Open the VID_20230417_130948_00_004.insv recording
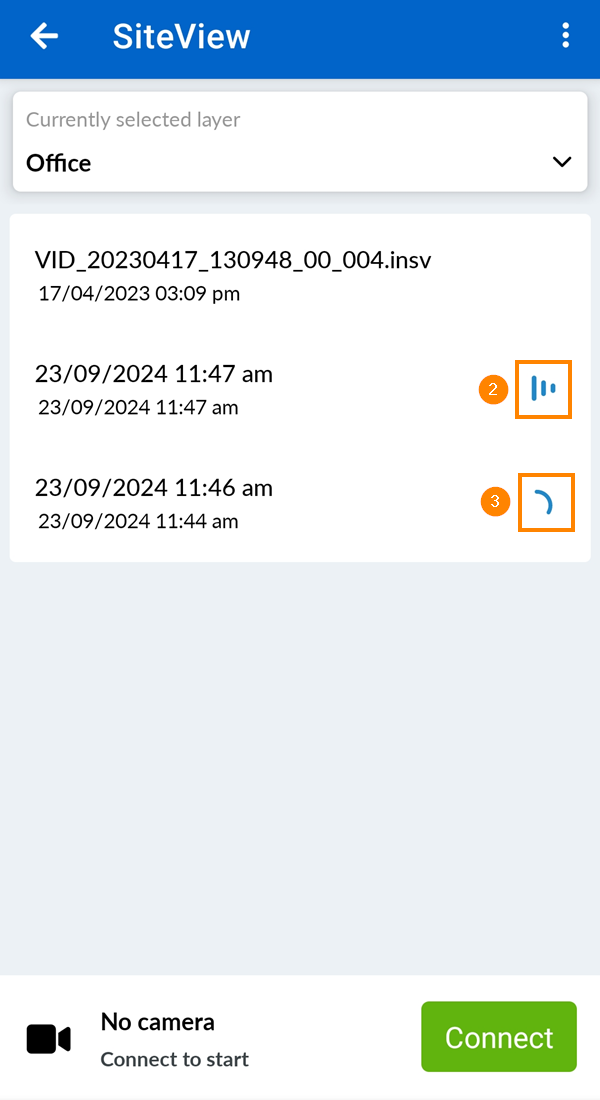Viewport: 600px width, 1100px height. (x=232, y=274)
